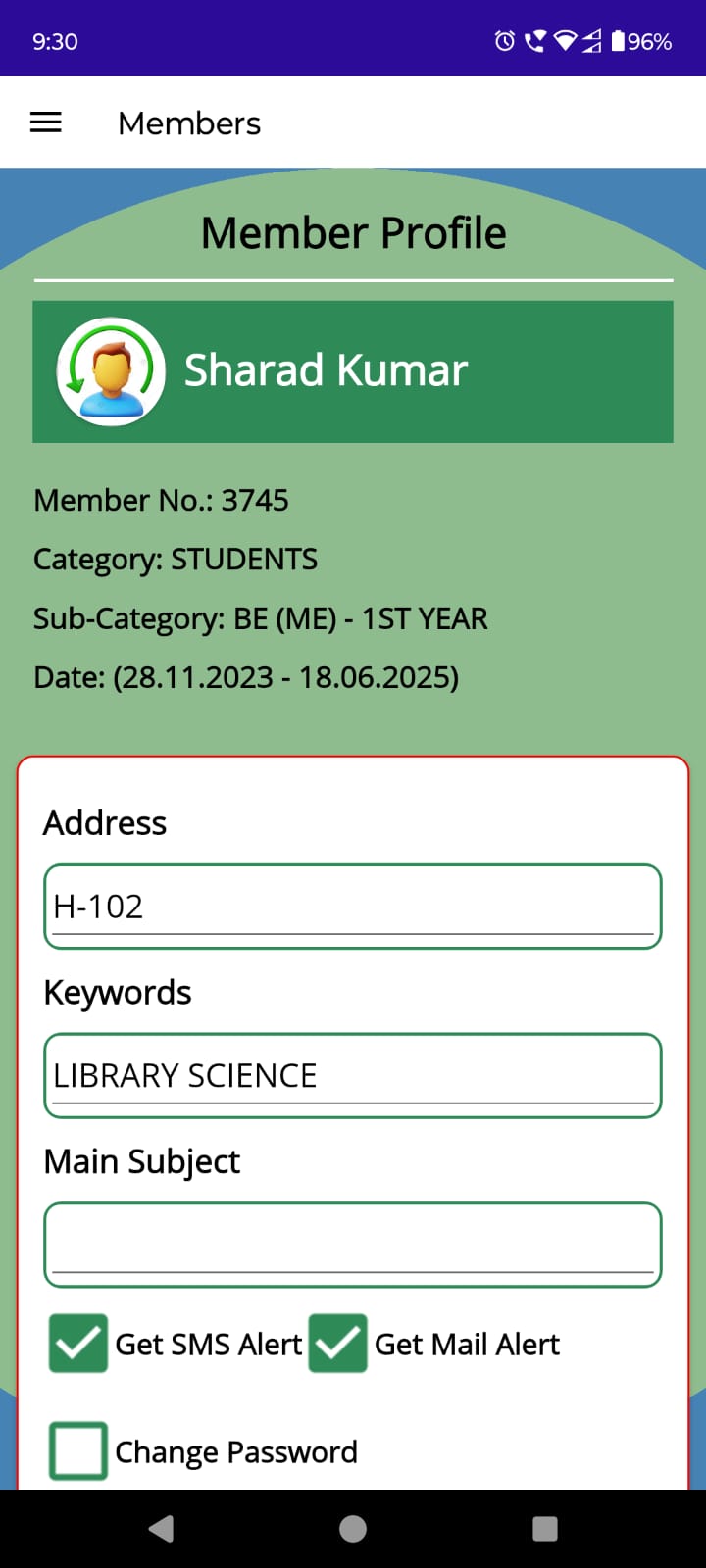Disable the Get Mail Alert checkbox
Screen dimensions: 706x1568
point(337,1344)
